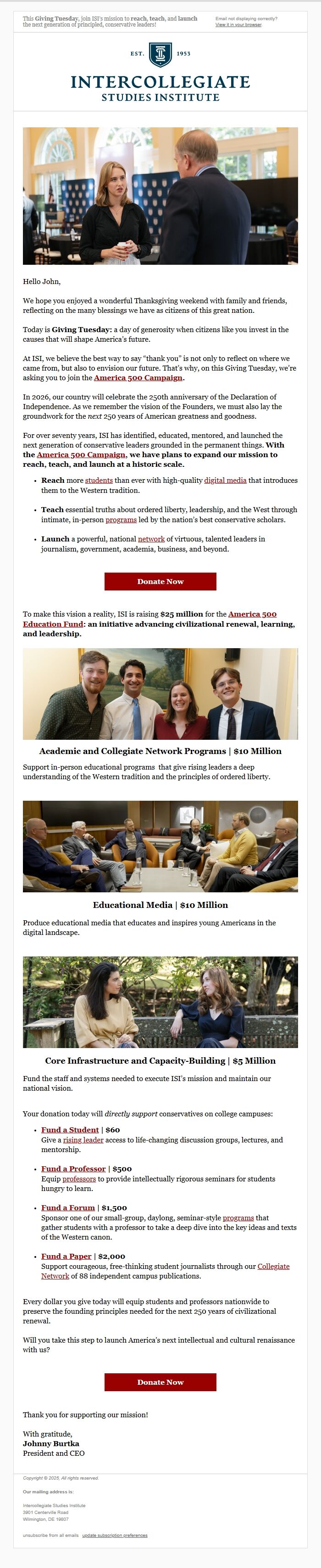Open the Fund a Paper link
The width and height of the screenshot is (321, 1568).
click(66, 1256)
